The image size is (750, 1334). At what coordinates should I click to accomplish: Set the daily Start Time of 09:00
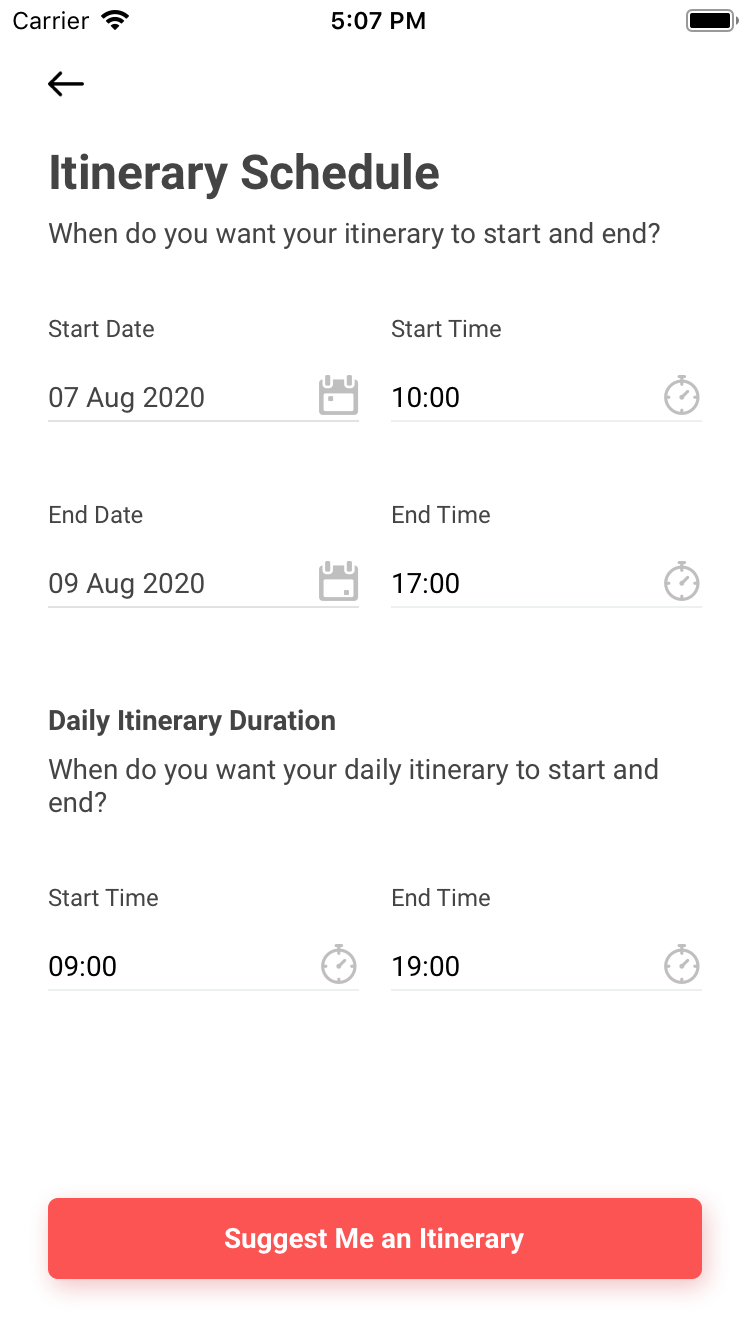click(x=203, y=966)
